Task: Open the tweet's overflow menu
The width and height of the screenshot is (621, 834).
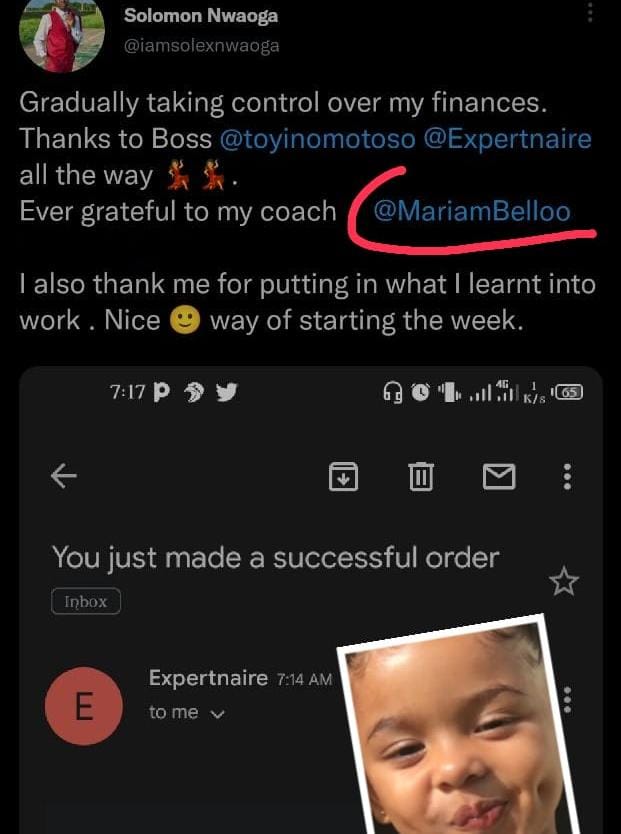Action: [x=591, y=12]
